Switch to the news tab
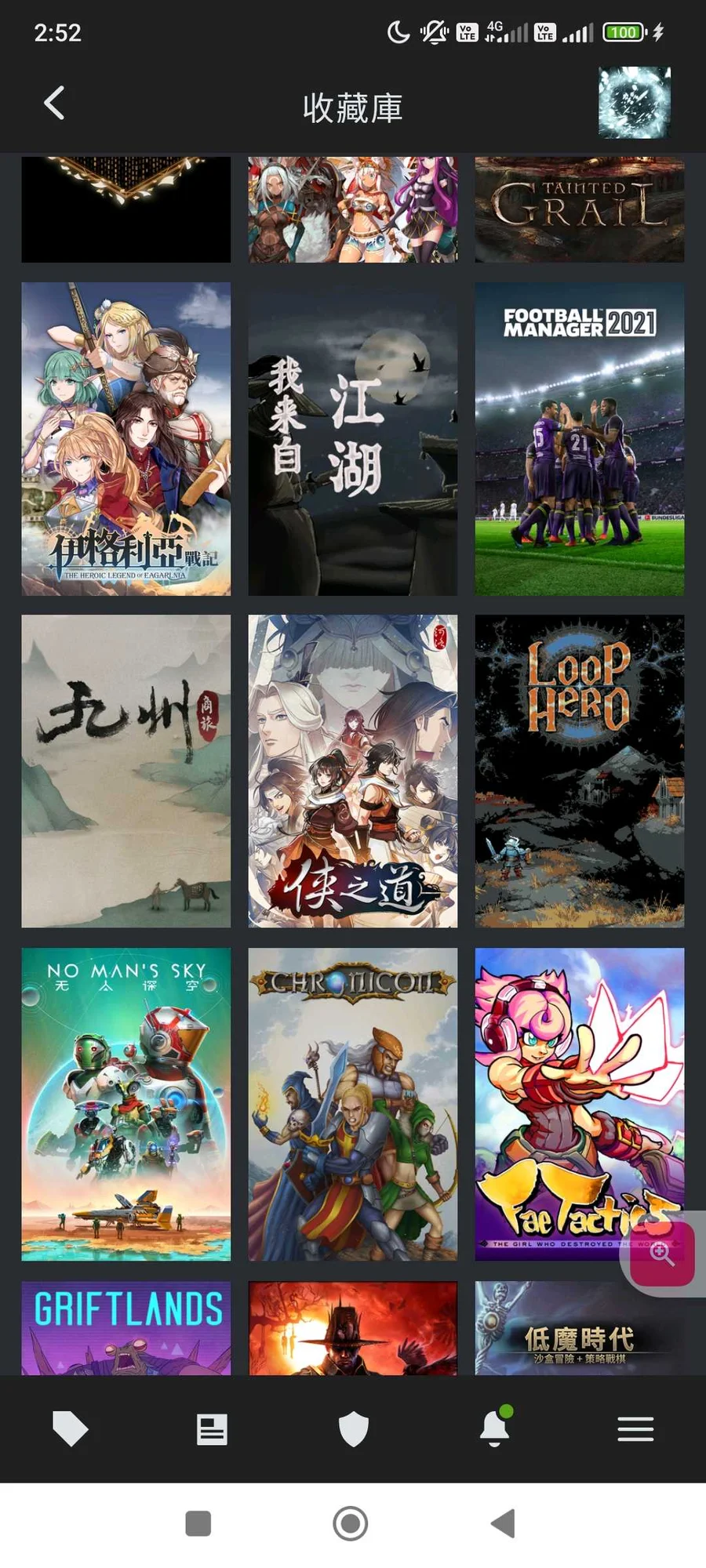 pos(212,1429)
